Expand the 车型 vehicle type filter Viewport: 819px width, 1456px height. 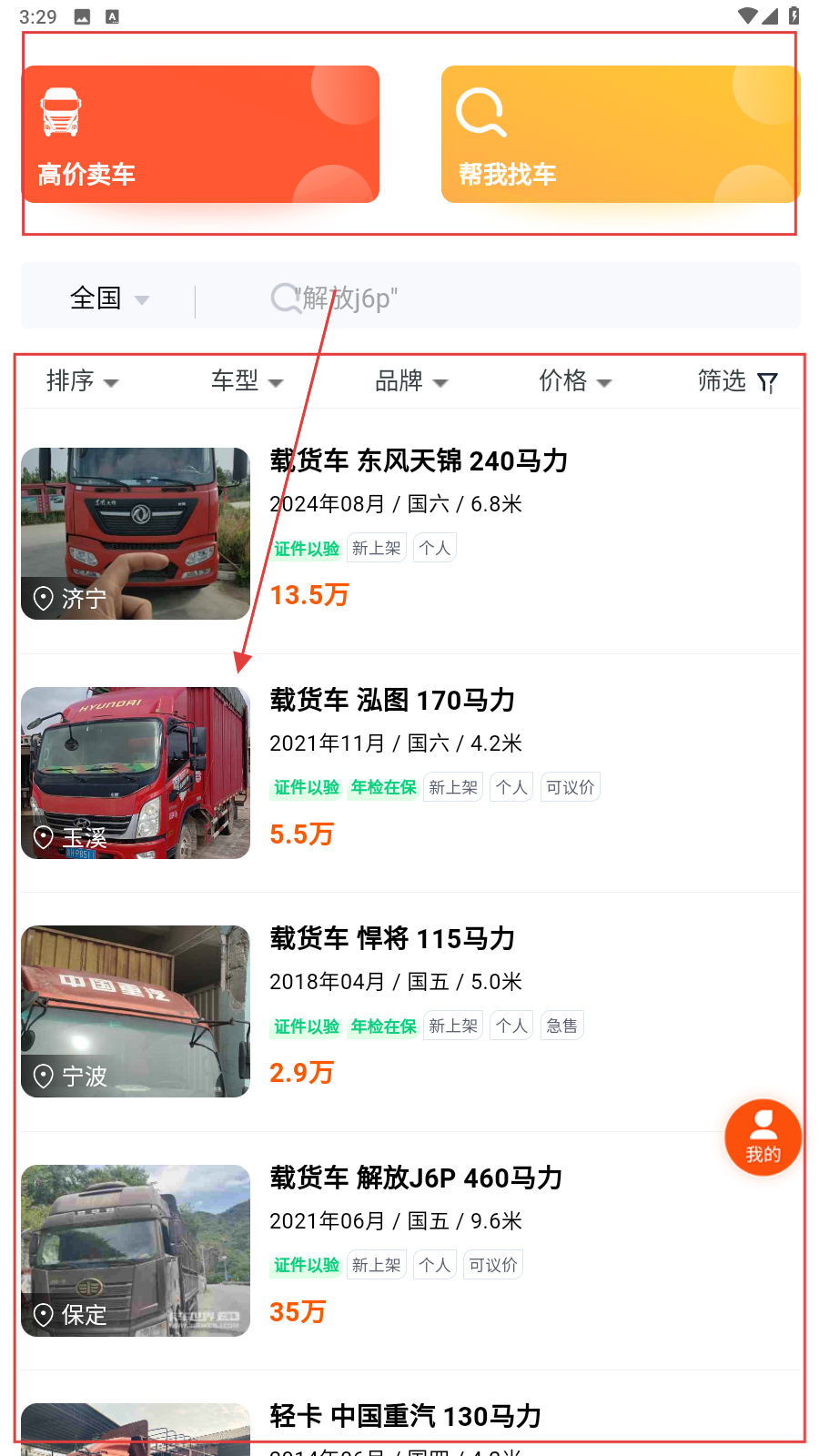pos(247,381)
